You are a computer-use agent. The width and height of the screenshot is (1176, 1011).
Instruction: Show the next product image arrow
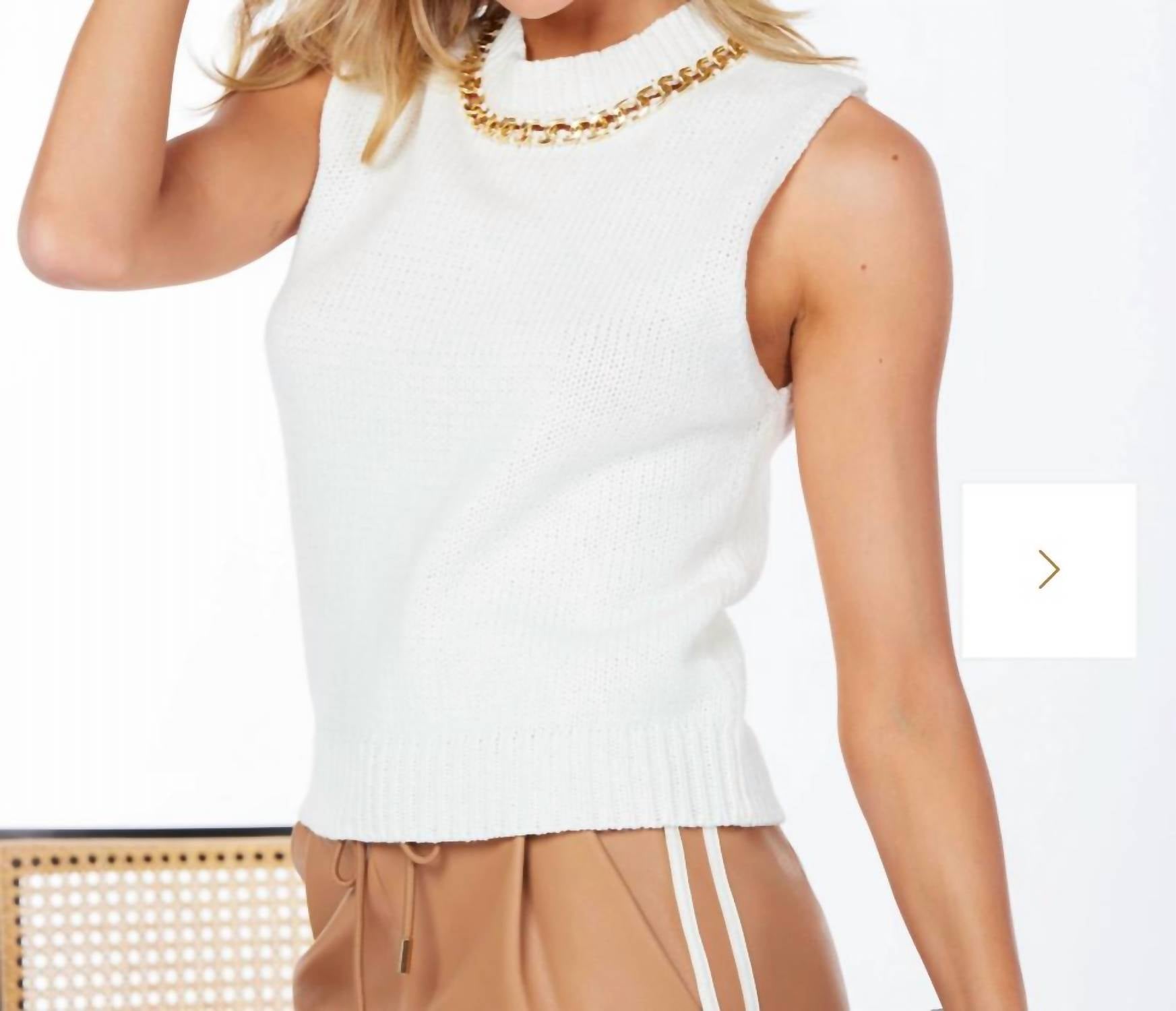(x=1048, y=570)
